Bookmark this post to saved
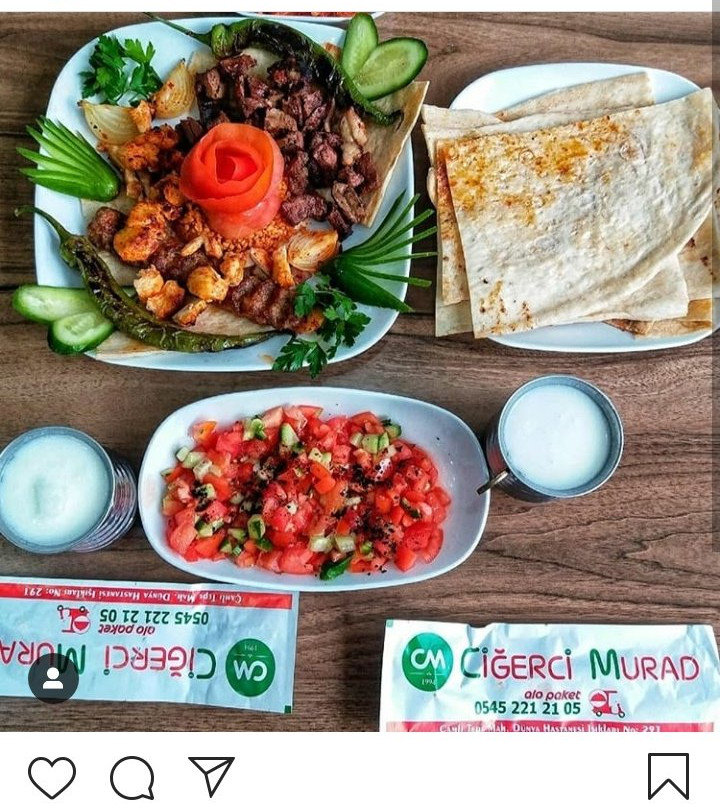This screenshot has width=720, height=808. 668,776
